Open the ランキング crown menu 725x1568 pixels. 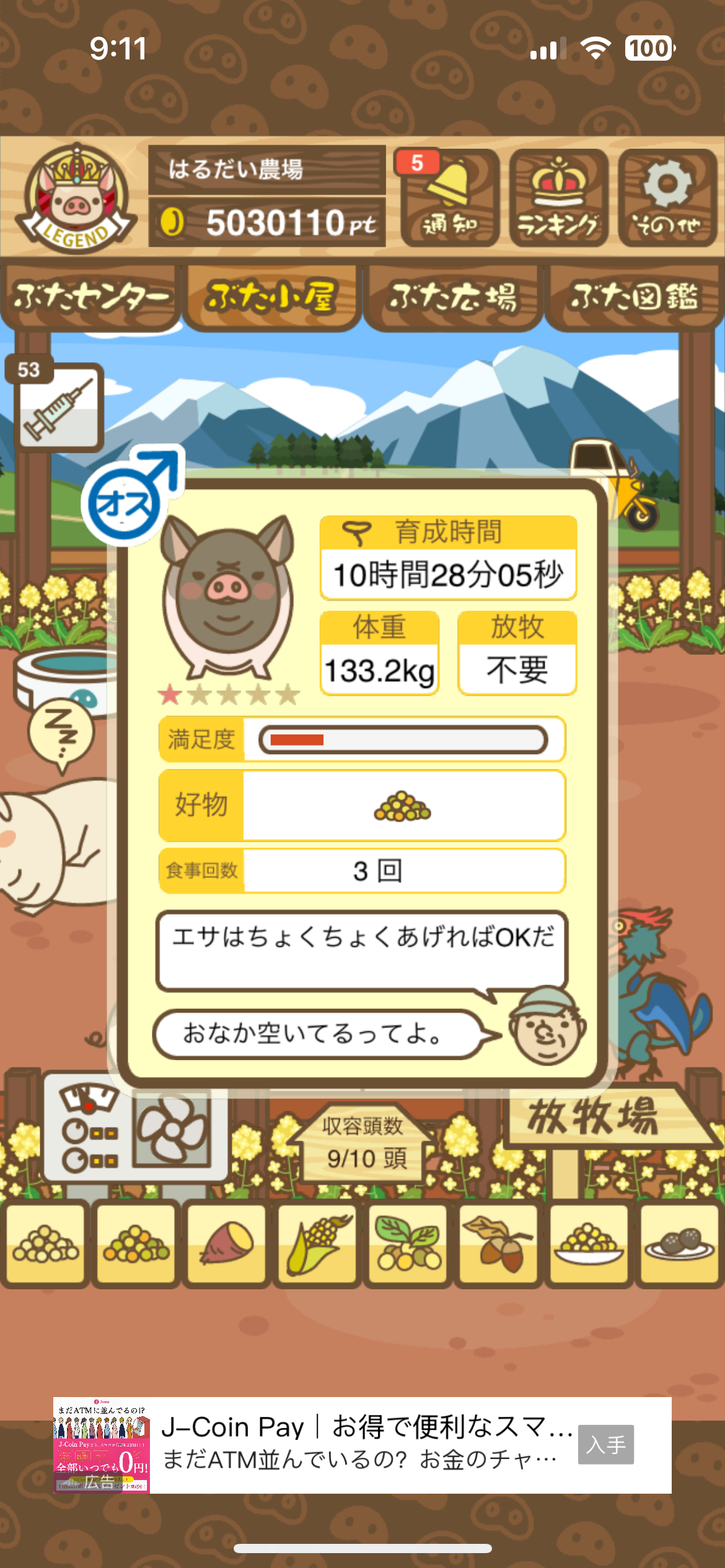(558, 198)
